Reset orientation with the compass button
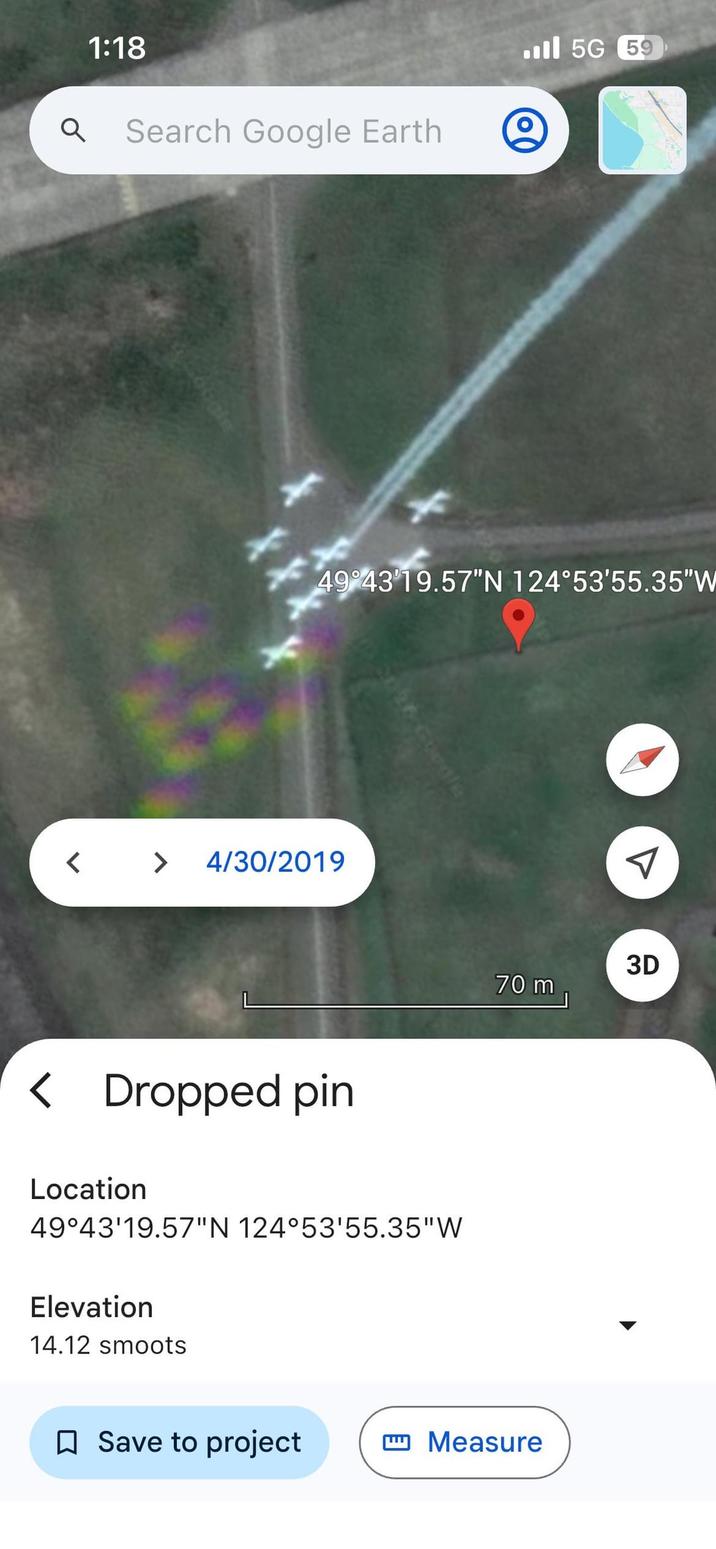 click(643, 760)
